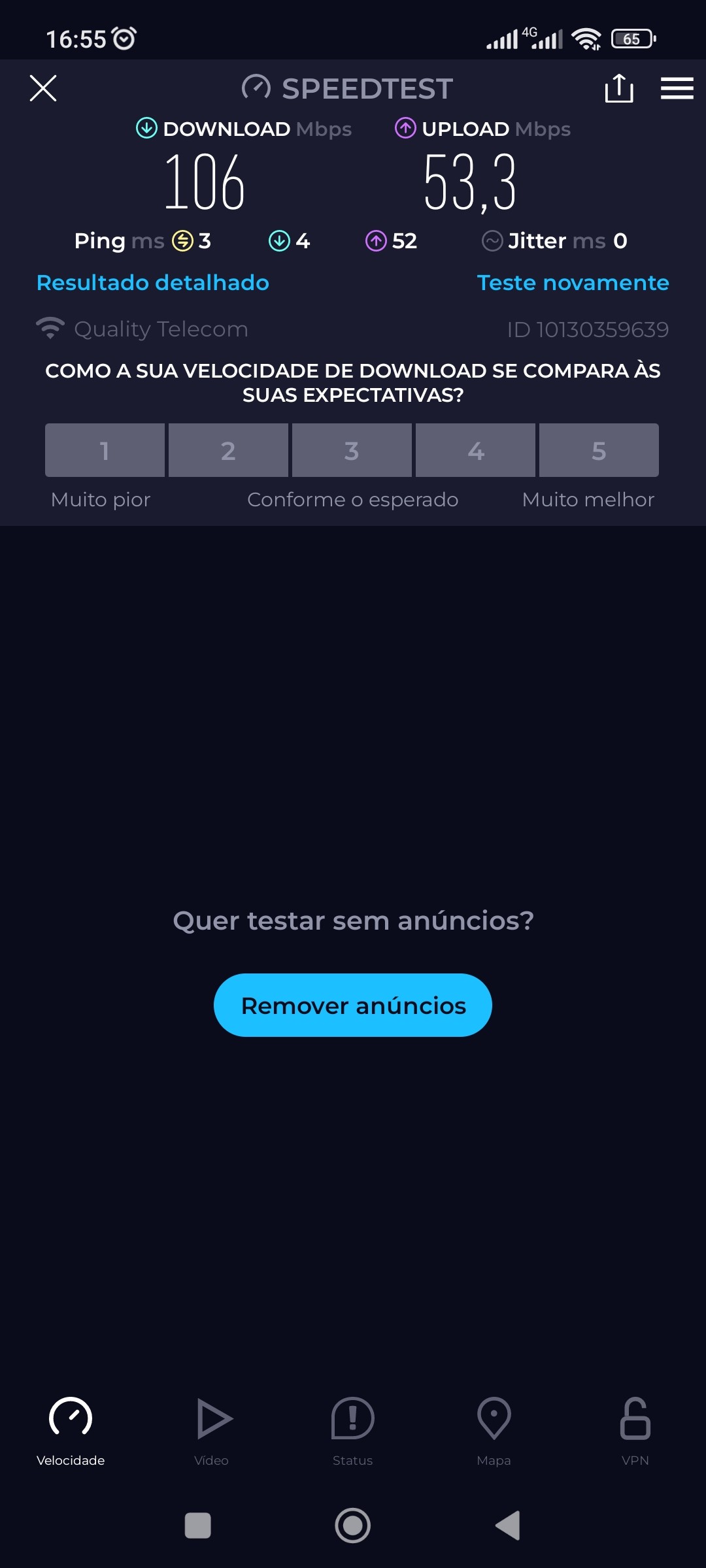The height and width of the screenshot is (1568, 706).
Task: Open Resultado detalhado
Action: point(153,283)
